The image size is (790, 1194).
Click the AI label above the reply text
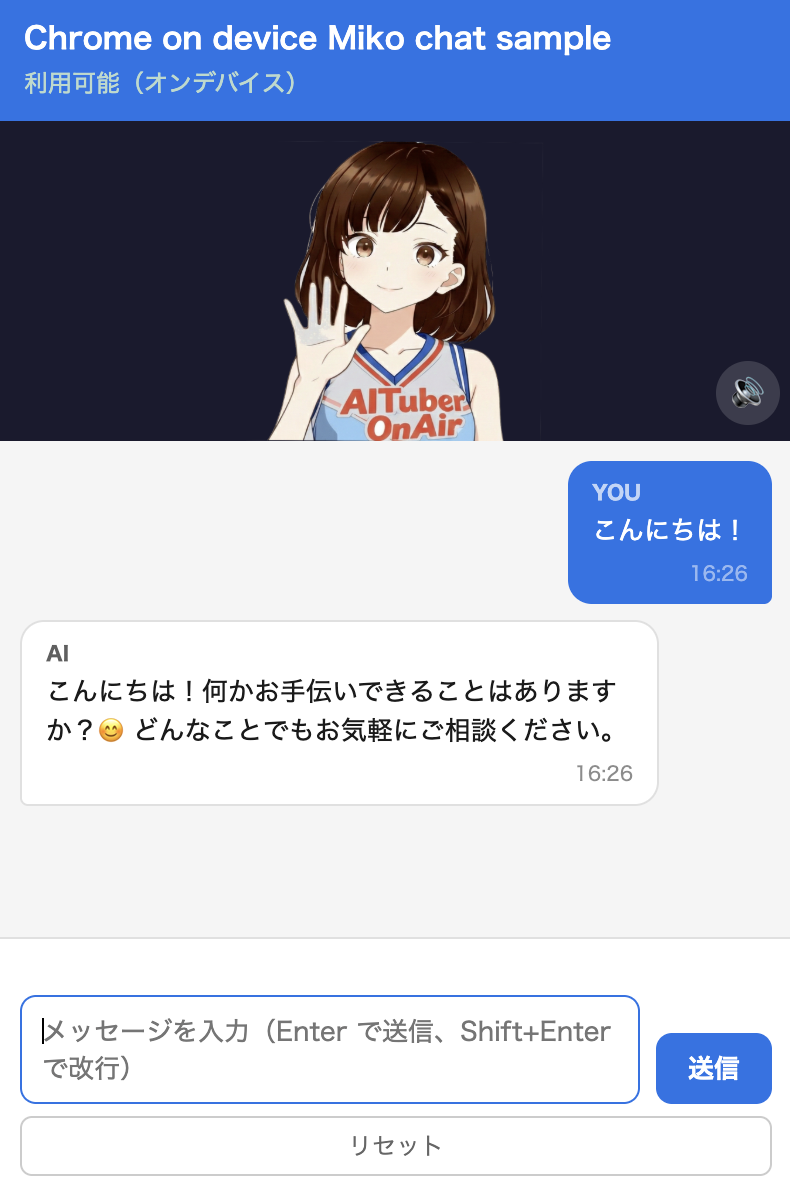(59, 653)
